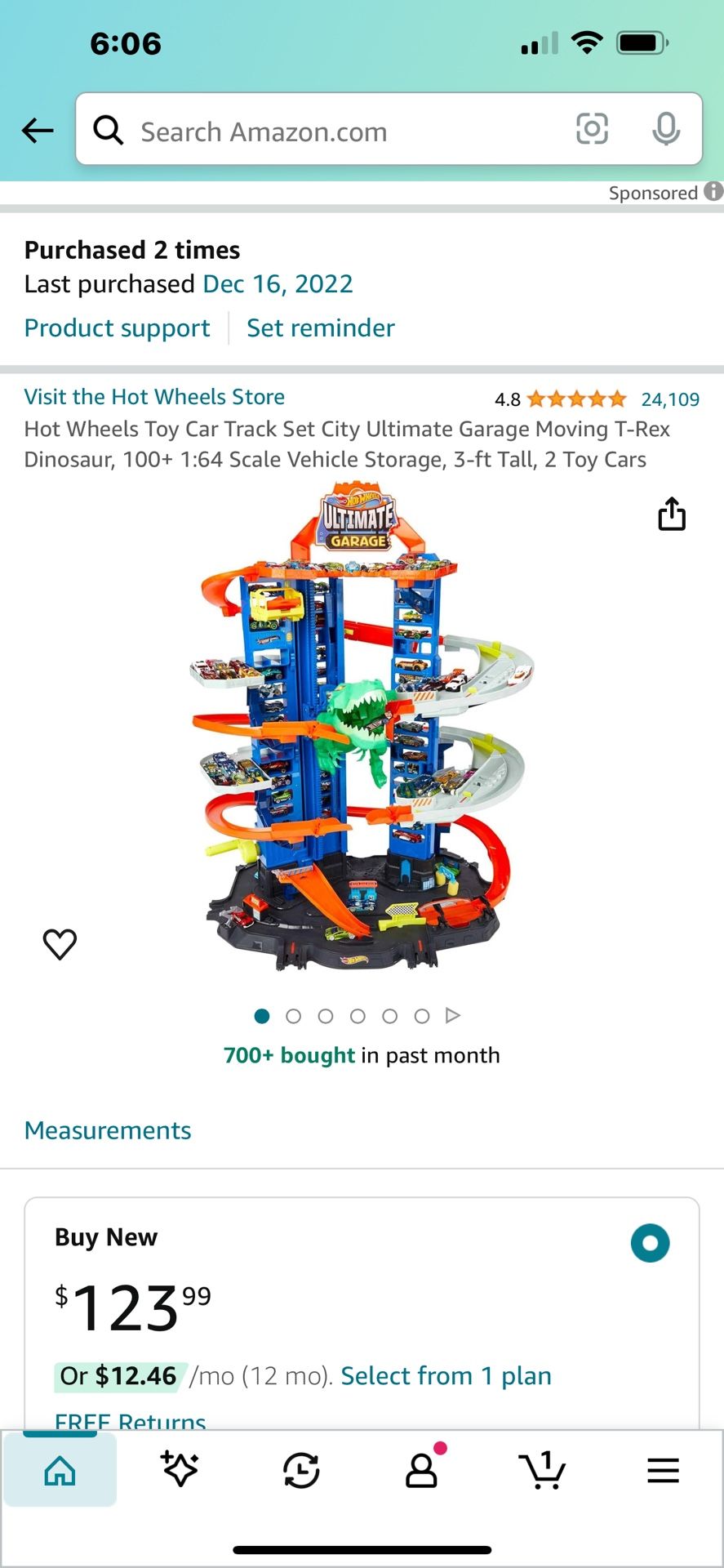
Task: Tap the Sponsored info icon
Action: click(x=712, y=192)
